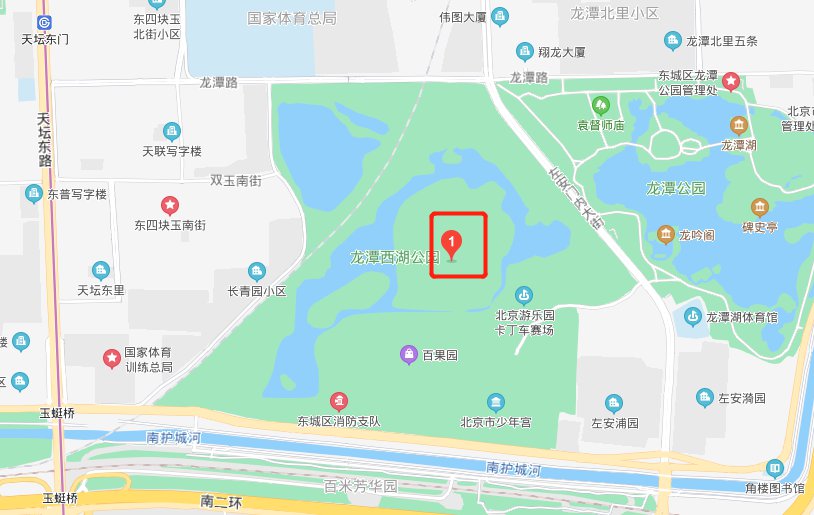Screen dimensions: 814x515
Task: Select the 国家体育训练总局 marker
Action: point(113,357)
